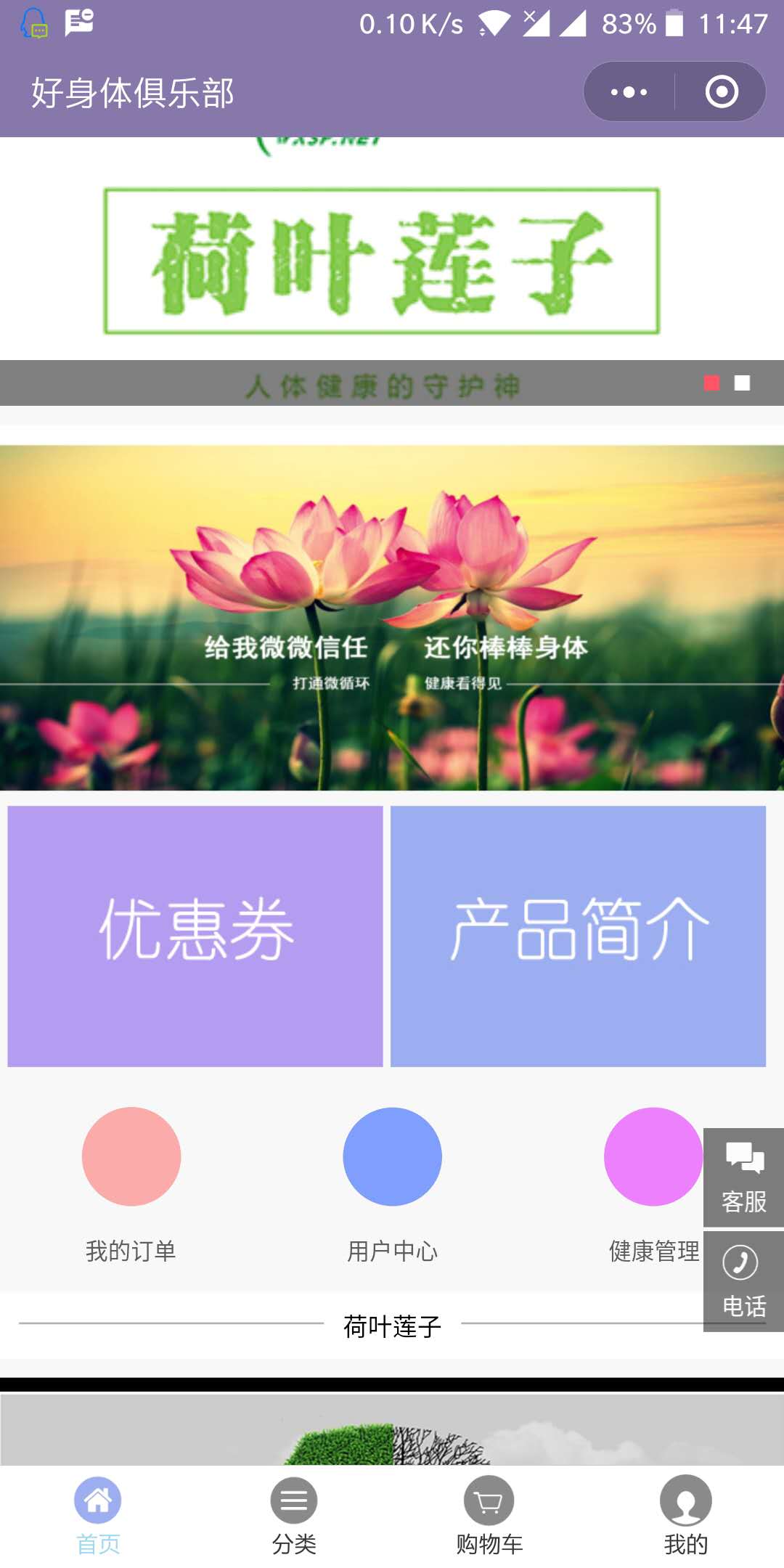Go to 我的订单 orders

click(131, 1185)
